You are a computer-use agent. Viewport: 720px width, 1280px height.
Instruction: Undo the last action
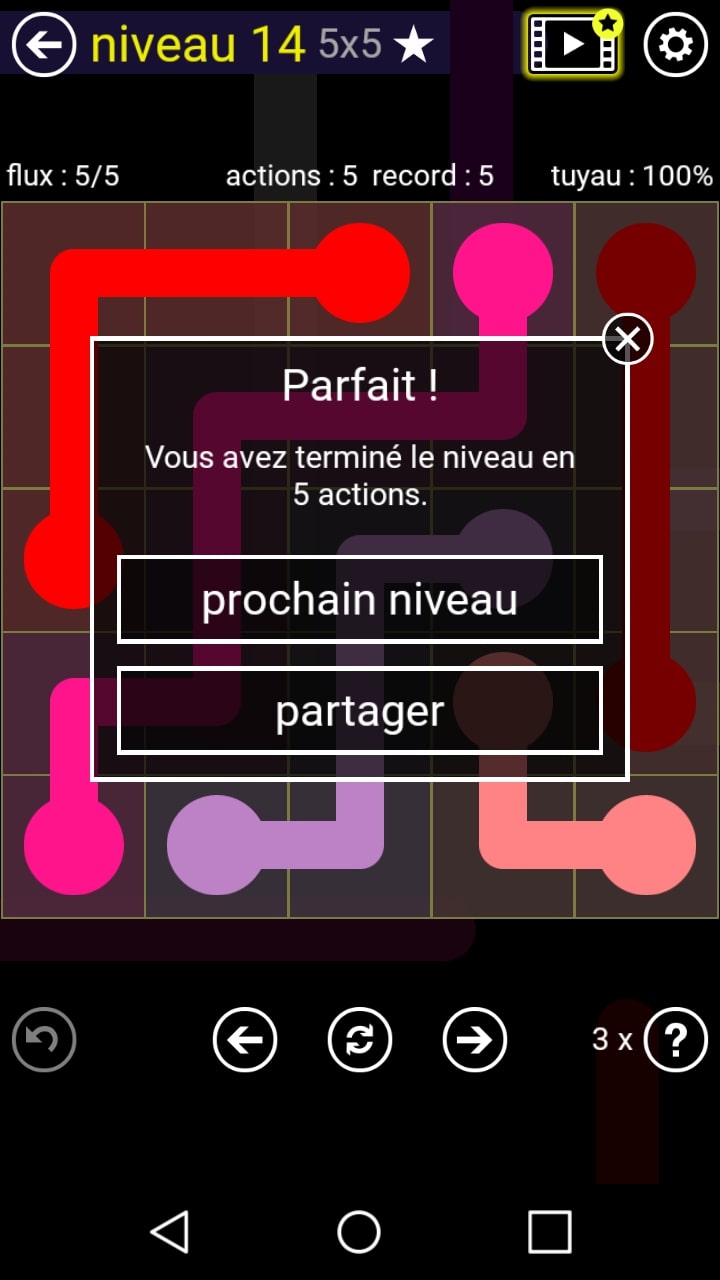[x=44, y=1040]
